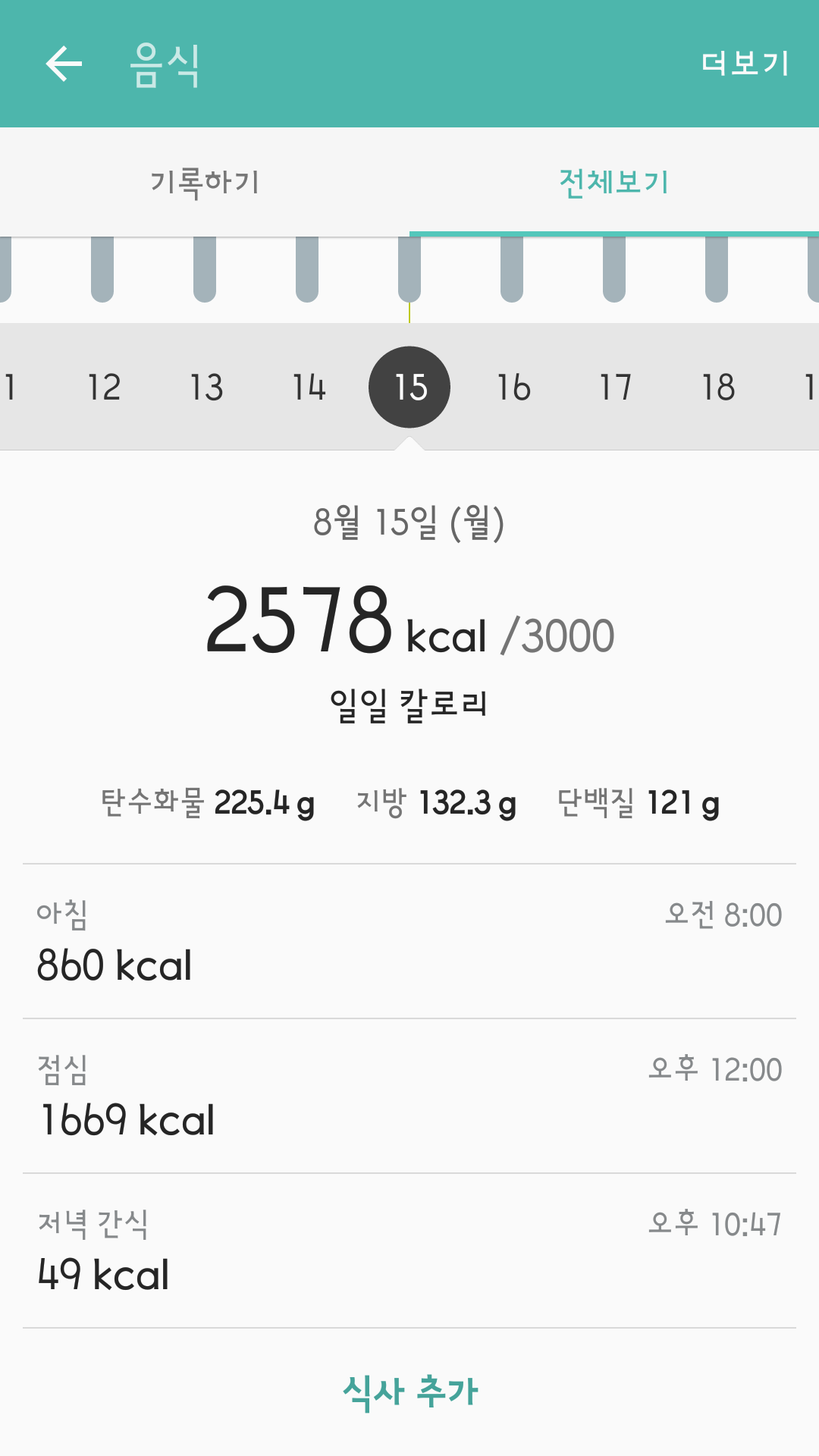
Task: Open the 아침 860 kcal entry
Action: point(409,942)
